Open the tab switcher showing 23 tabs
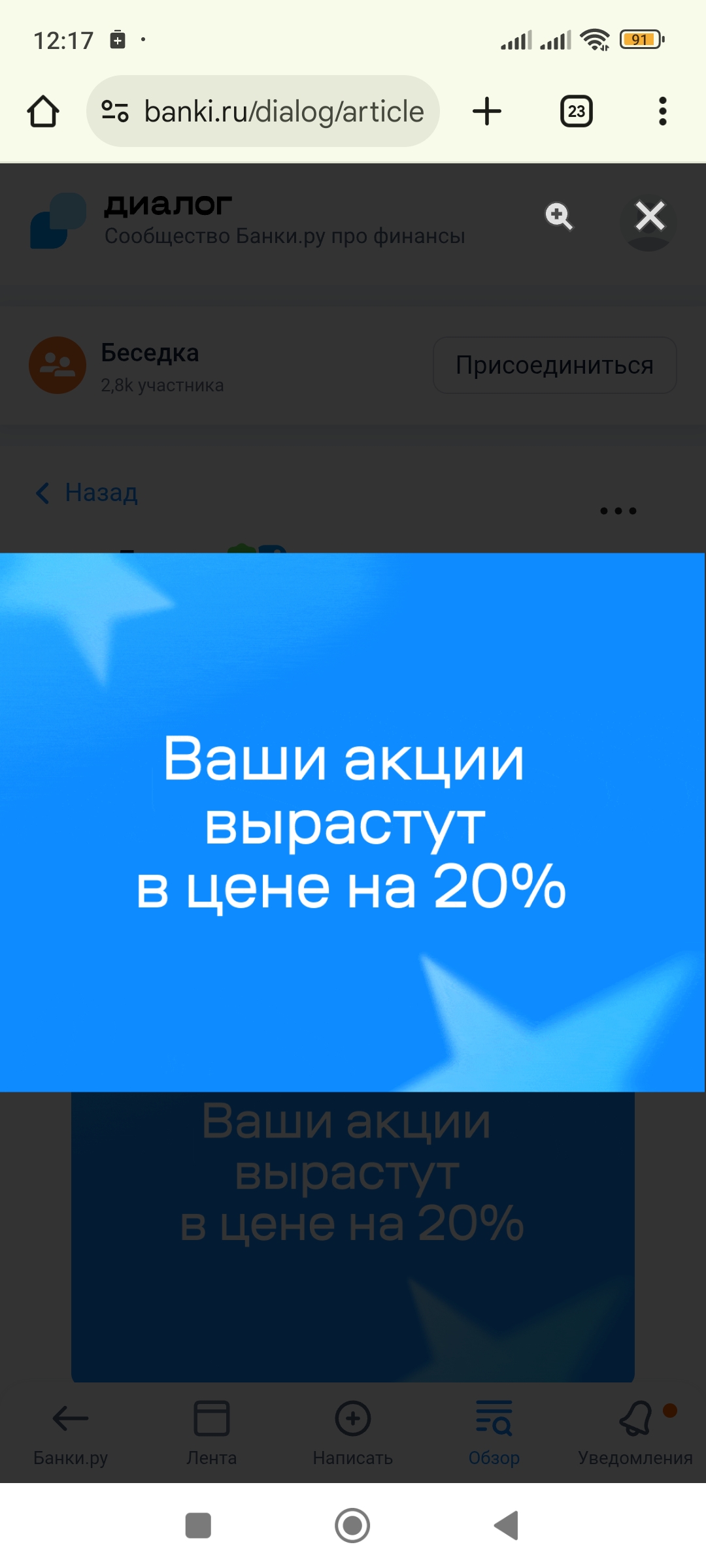The width and height of the screenshot is (706, 1568). (x=577, y=111)
